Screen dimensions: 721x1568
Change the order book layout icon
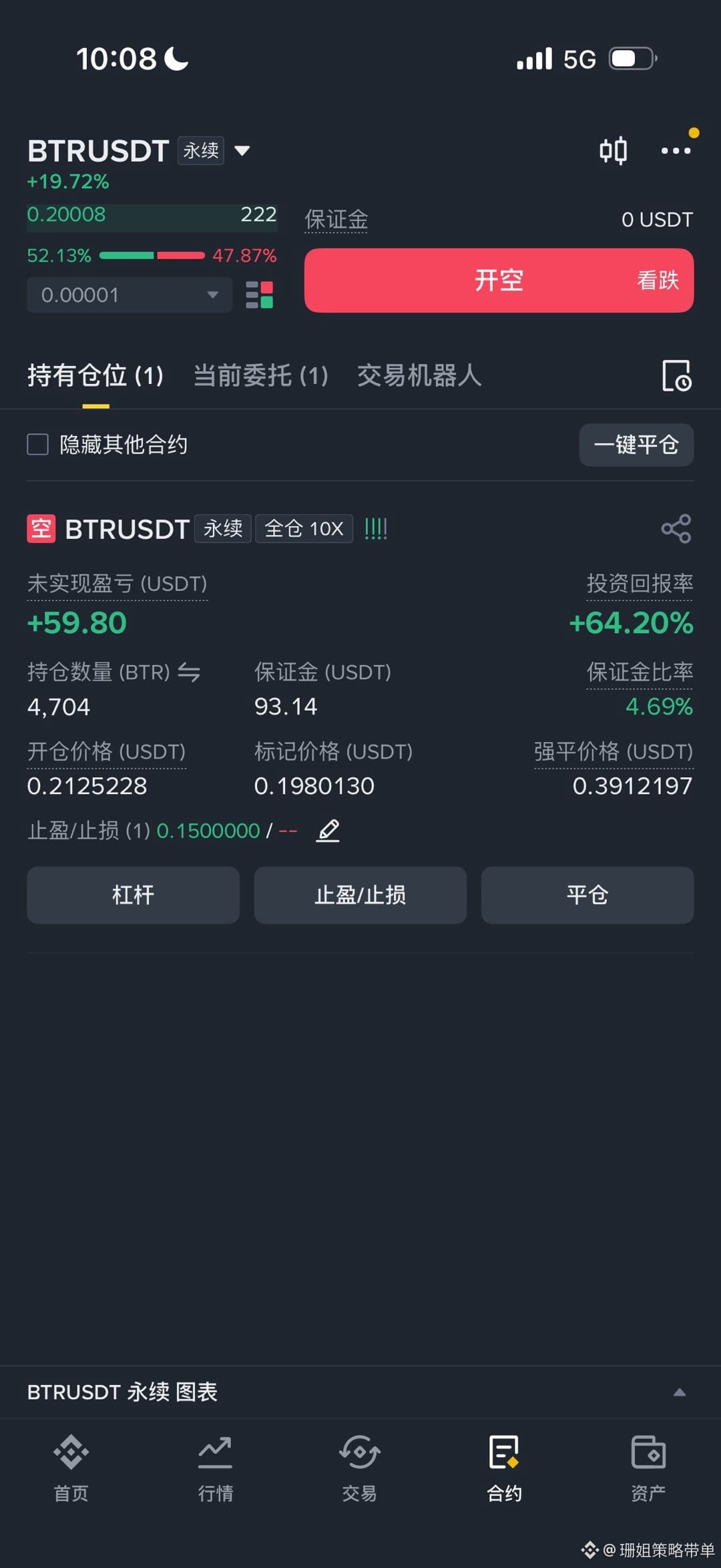[x=260, y=295]
